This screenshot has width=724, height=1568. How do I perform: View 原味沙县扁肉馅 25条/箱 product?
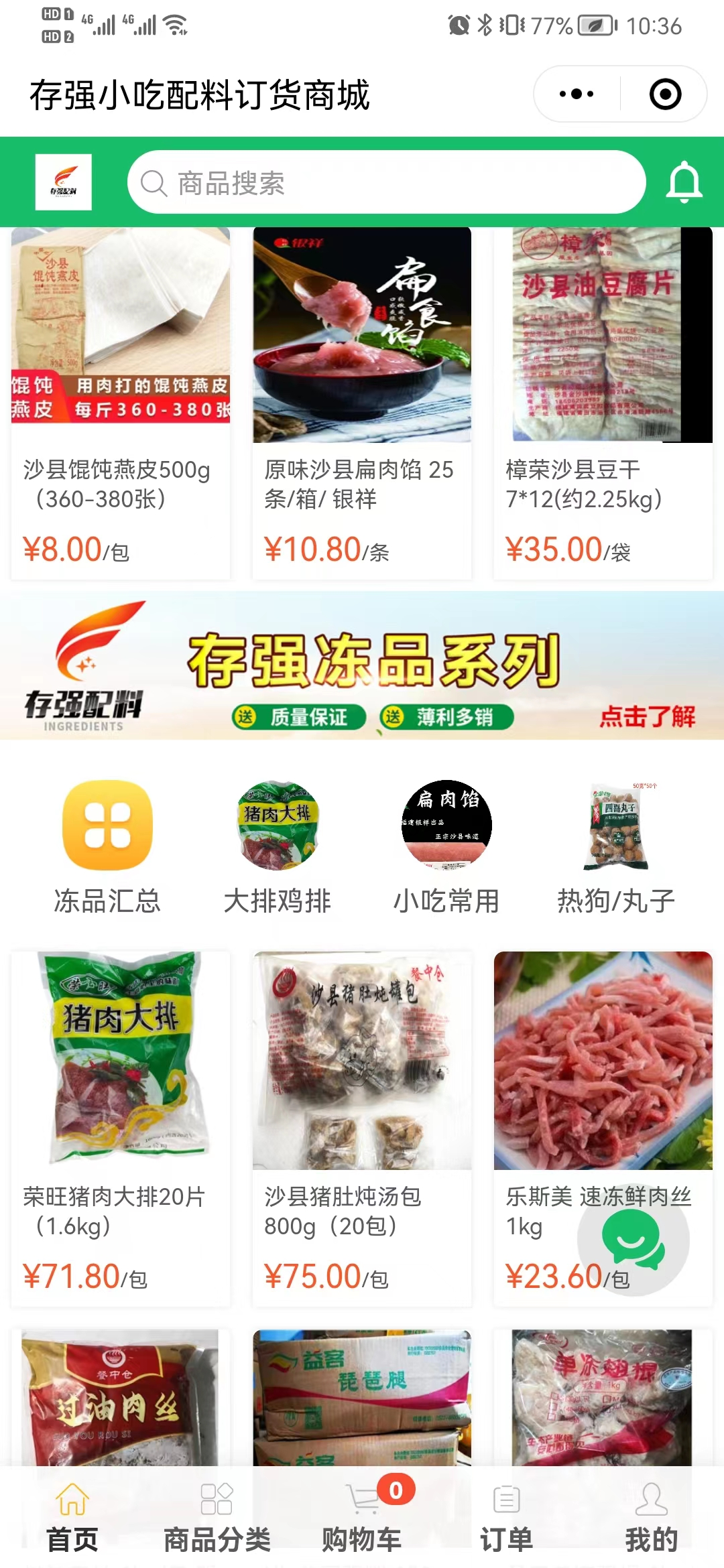[362, 402]
